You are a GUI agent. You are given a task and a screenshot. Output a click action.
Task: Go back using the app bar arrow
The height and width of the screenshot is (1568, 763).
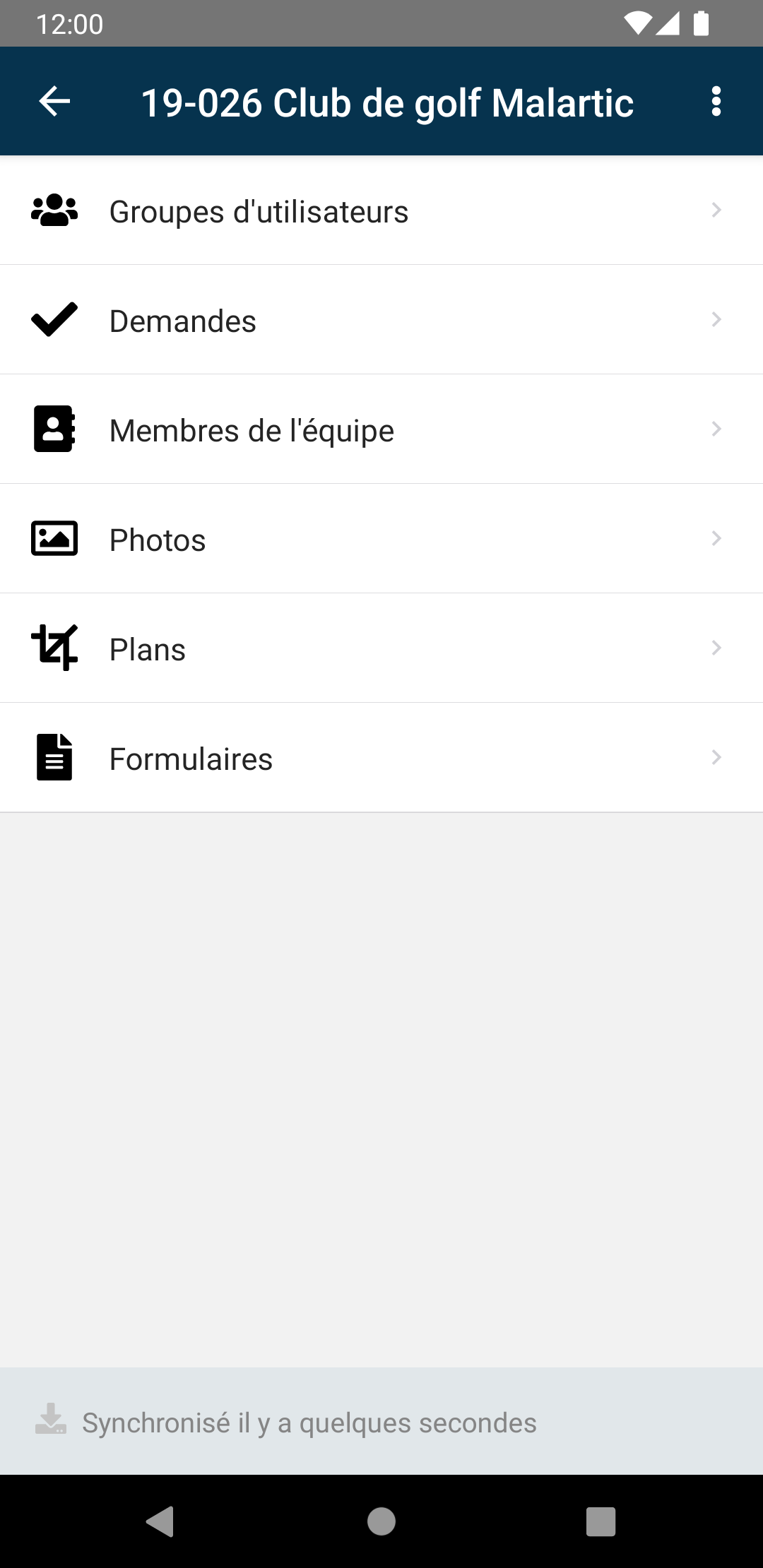coord(54,102)
